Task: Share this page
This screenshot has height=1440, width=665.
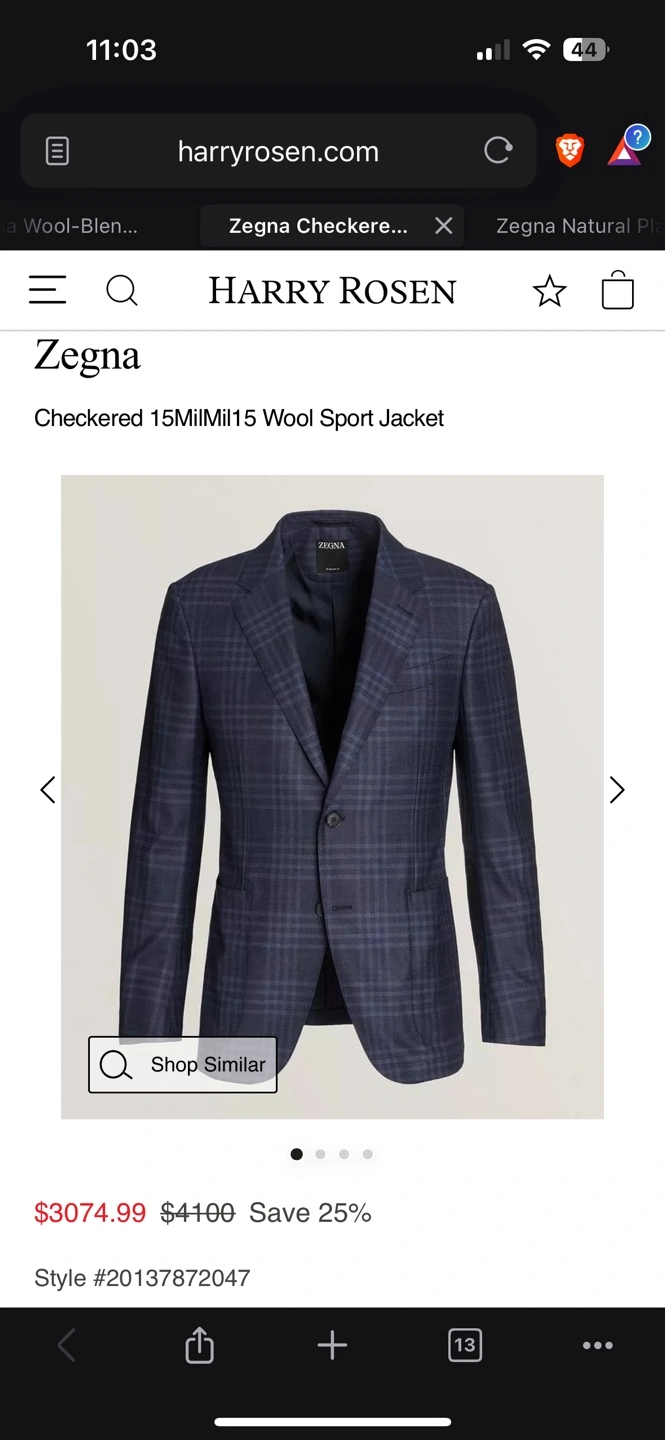Action: coord(199,1345)
